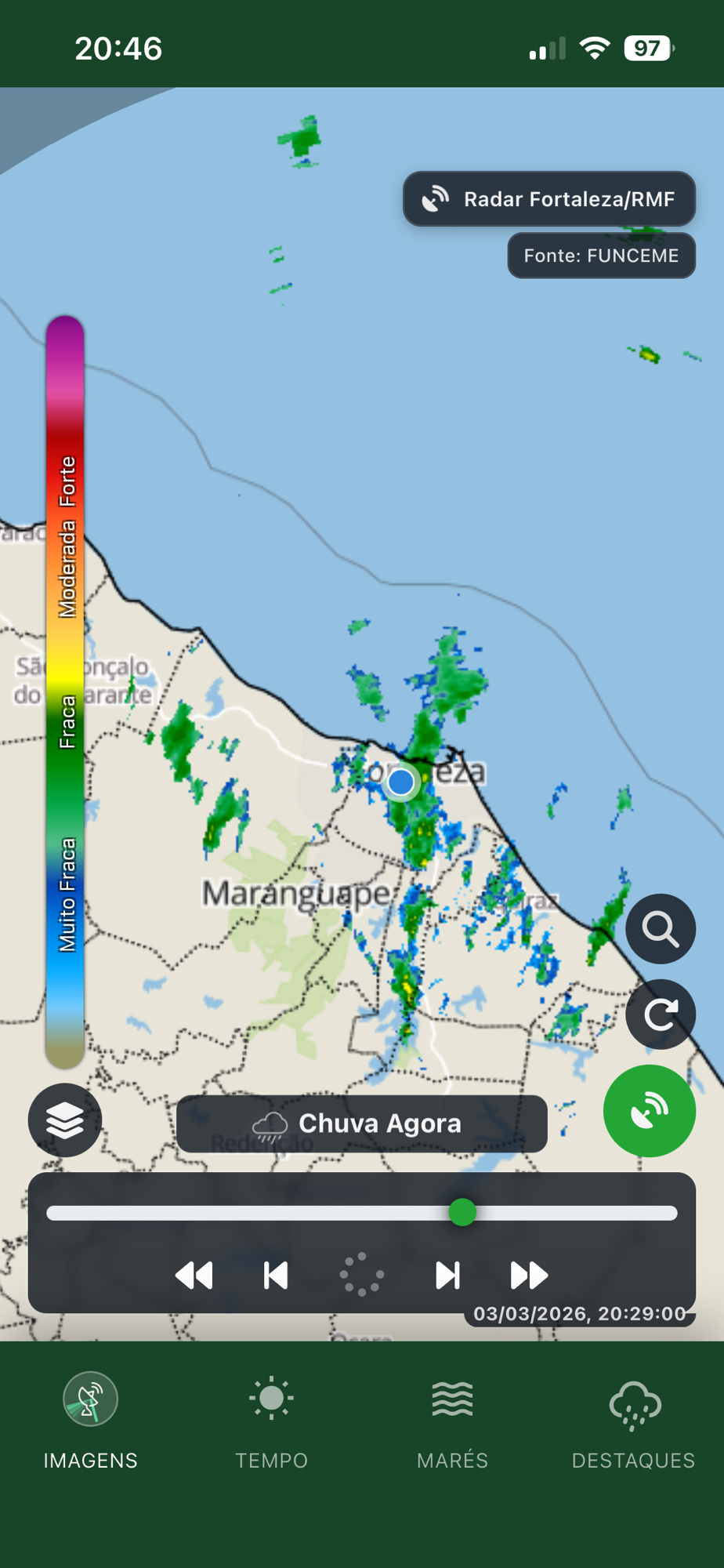Tap the Chuva Agora button
Image resolution: width=724 pixels, height=1568 pixels.
pyautogui.click(x=361, y=1123)
